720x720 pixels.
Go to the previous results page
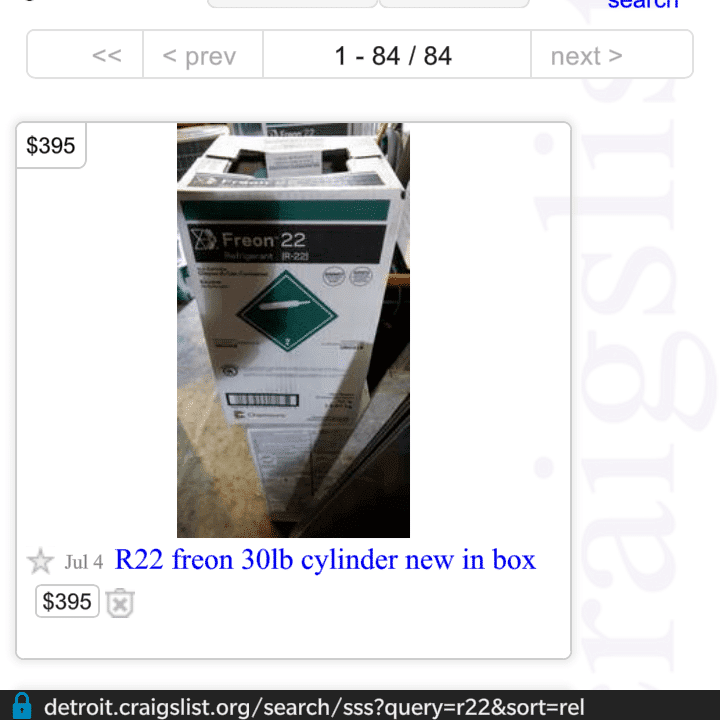pyautogui.click(x=199, y=56)
